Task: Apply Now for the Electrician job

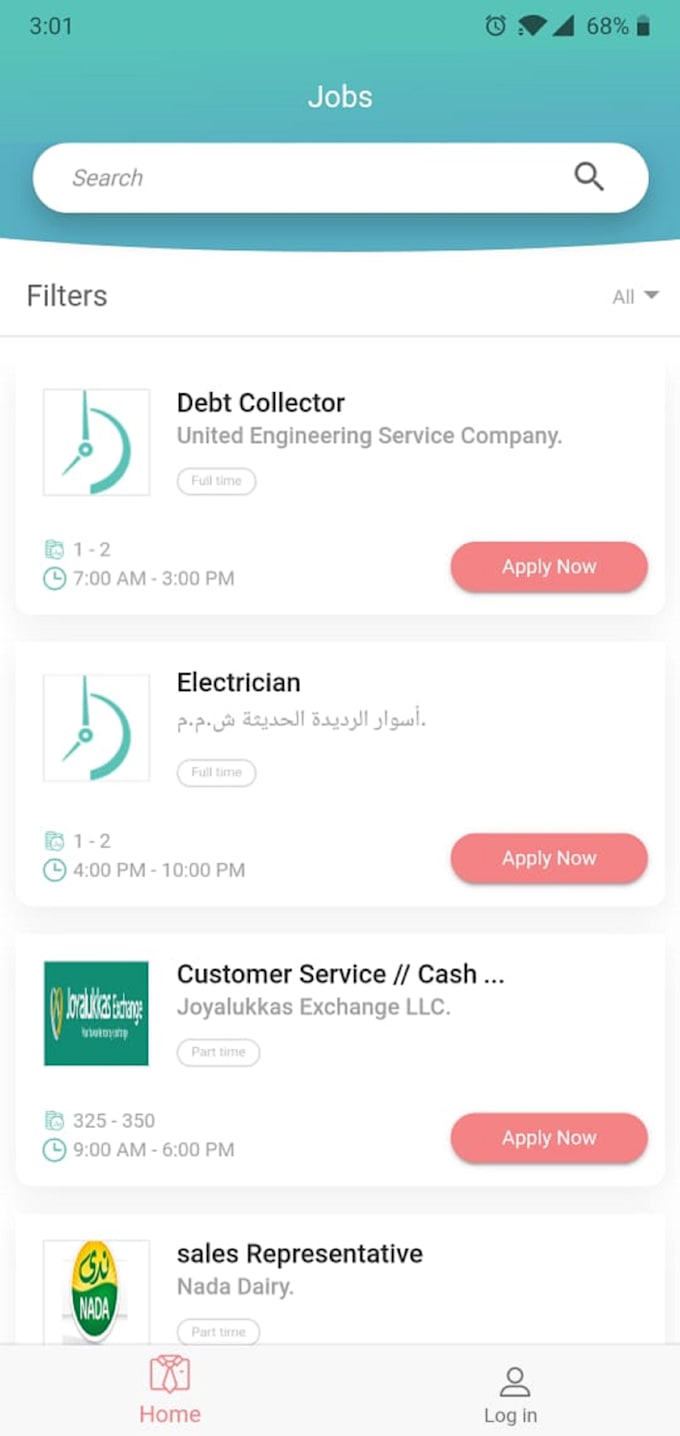Action: (549, 858)
